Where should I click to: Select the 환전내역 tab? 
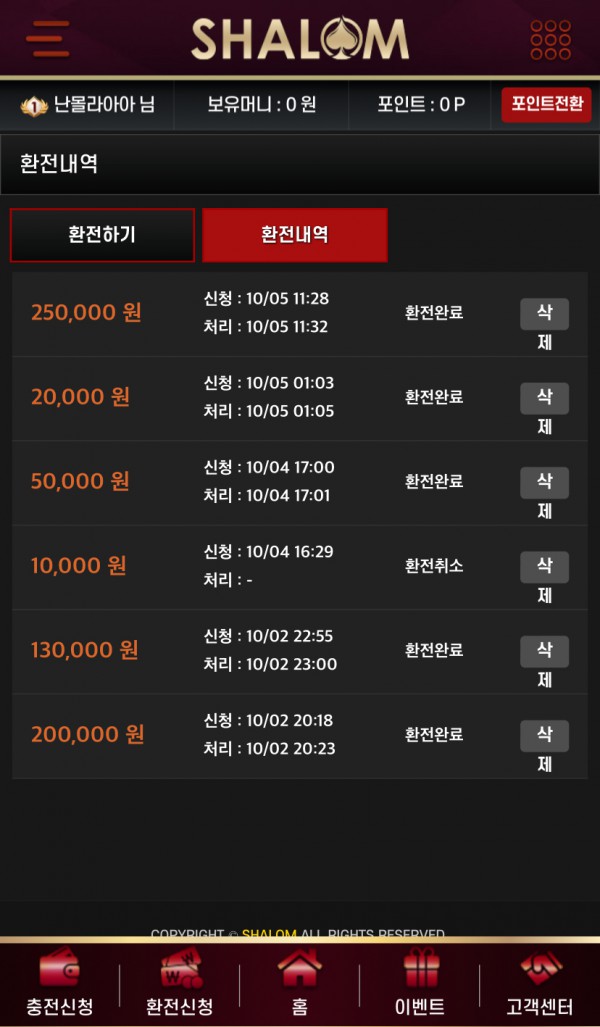pyautogui.click(x=294, y=235)
